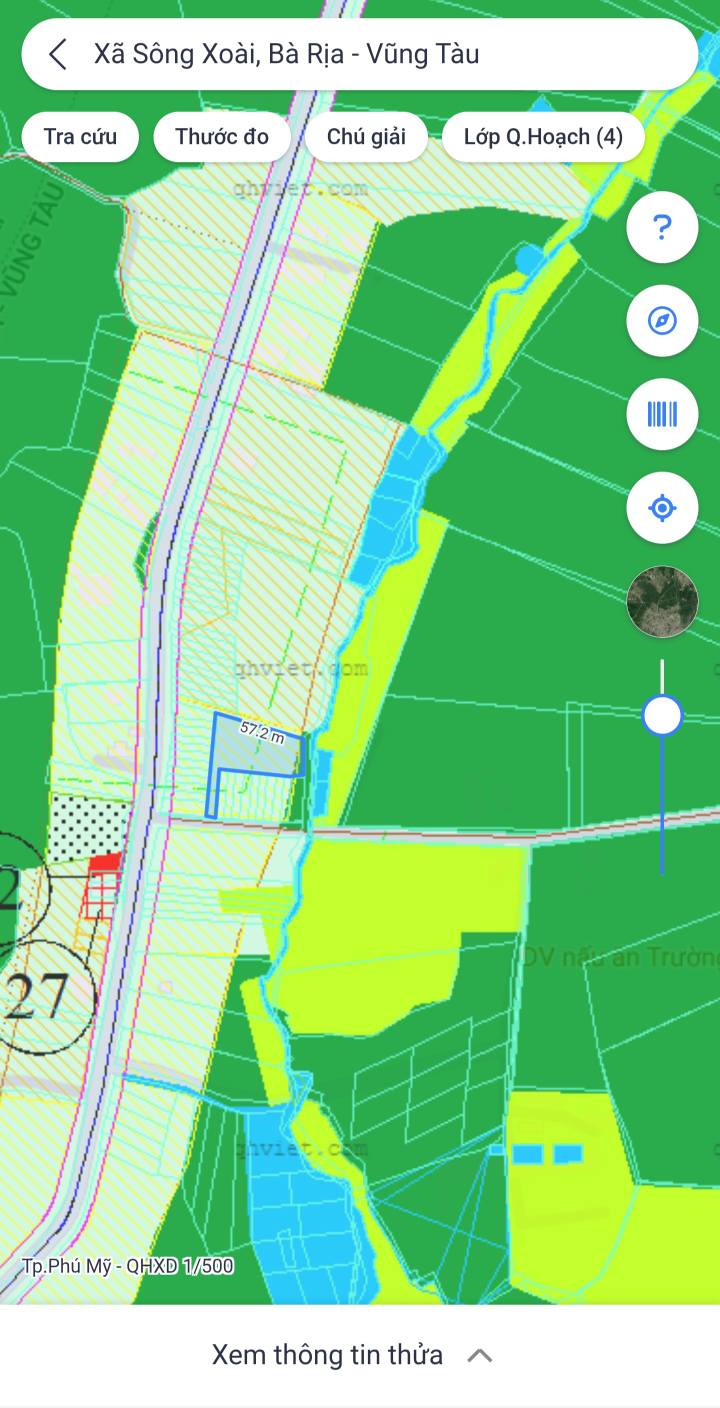Tap the layer opacity slider handle

(662, 716)
